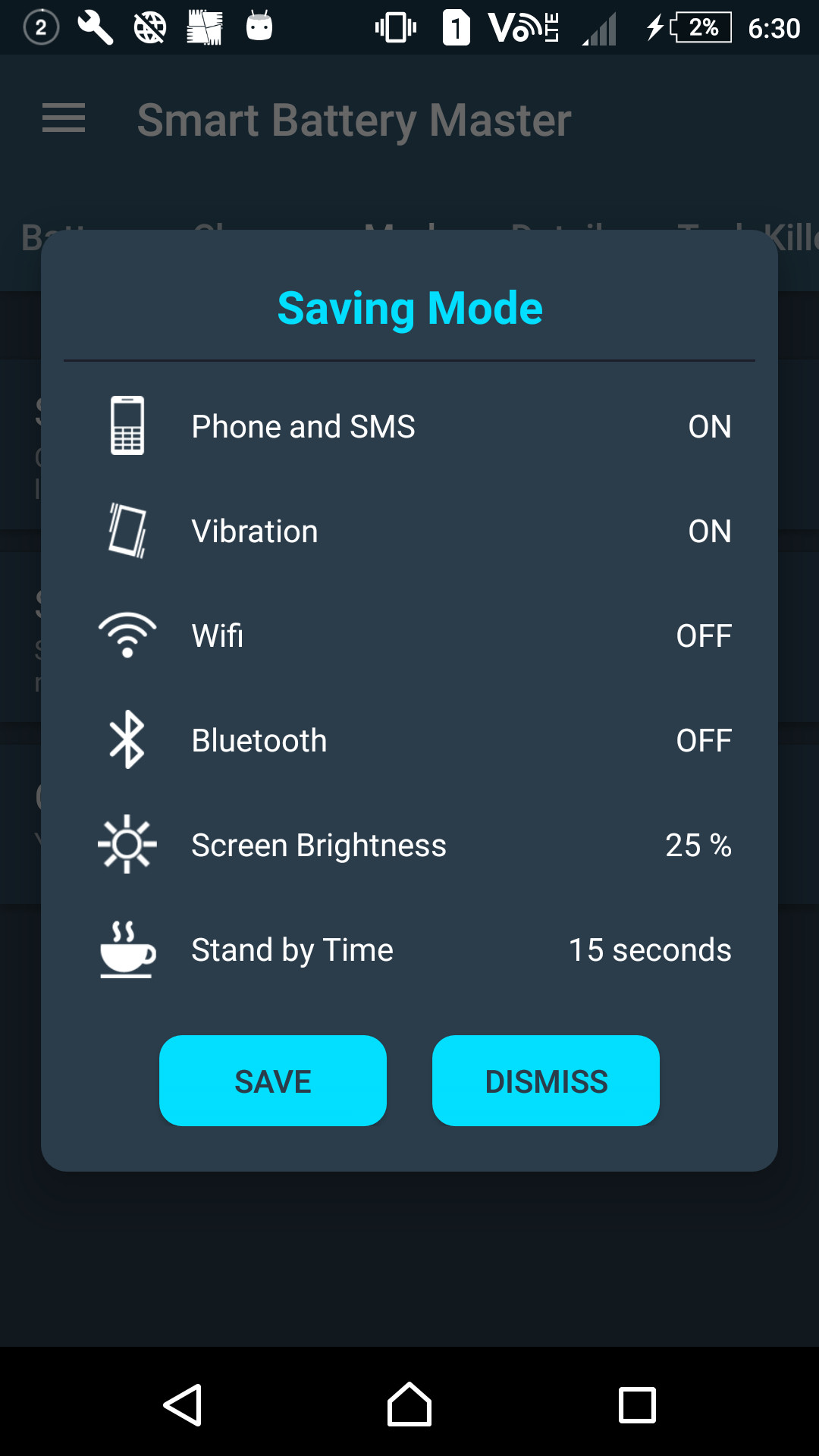The image size is (819, 1456).
Task: Go back with the system back button
Action: (x=183, y=1405)
